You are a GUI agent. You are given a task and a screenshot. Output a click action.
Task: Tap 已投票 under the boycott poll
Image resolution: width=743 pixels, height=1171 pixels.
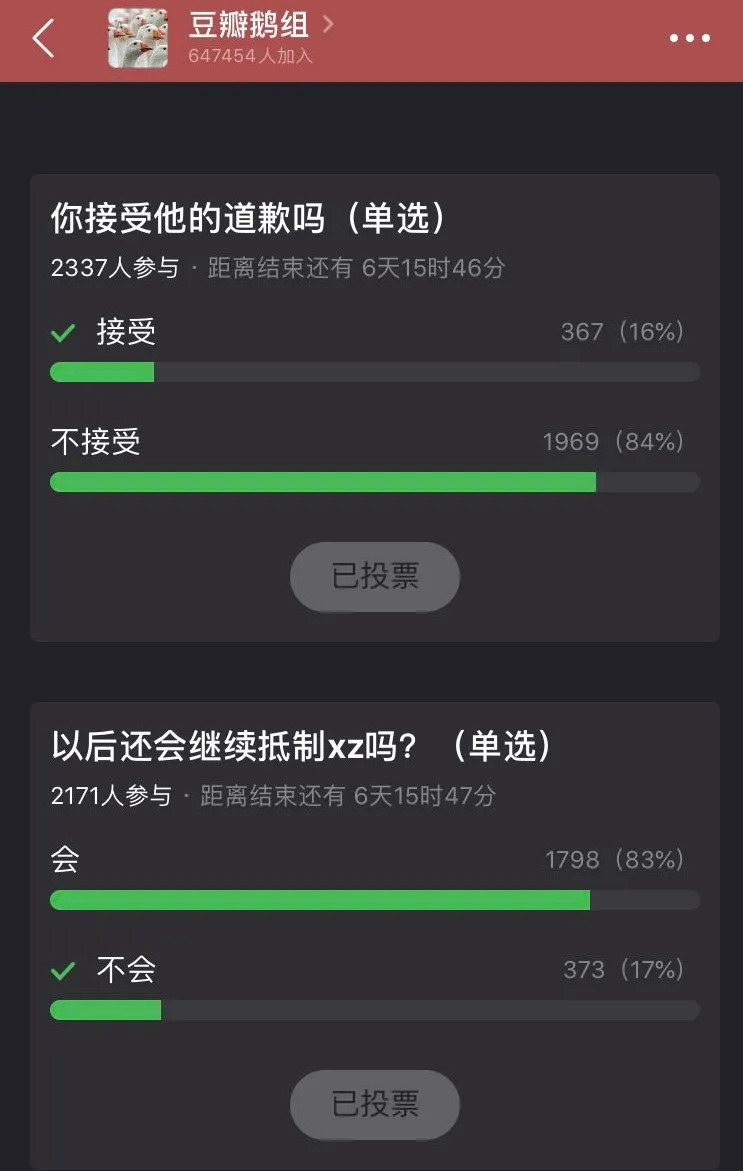click(375, 1105)
